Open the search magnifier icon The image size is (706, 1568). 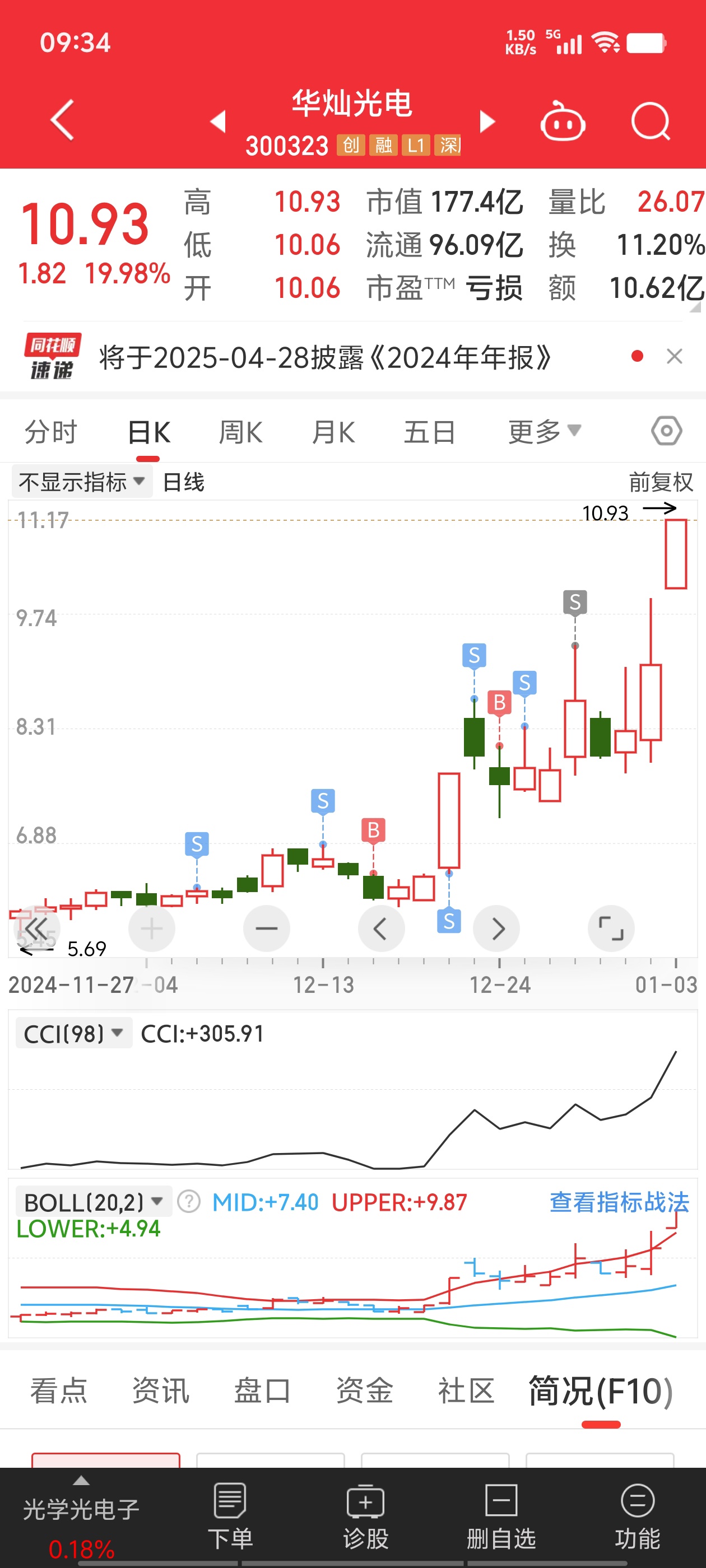coord(651,120)
